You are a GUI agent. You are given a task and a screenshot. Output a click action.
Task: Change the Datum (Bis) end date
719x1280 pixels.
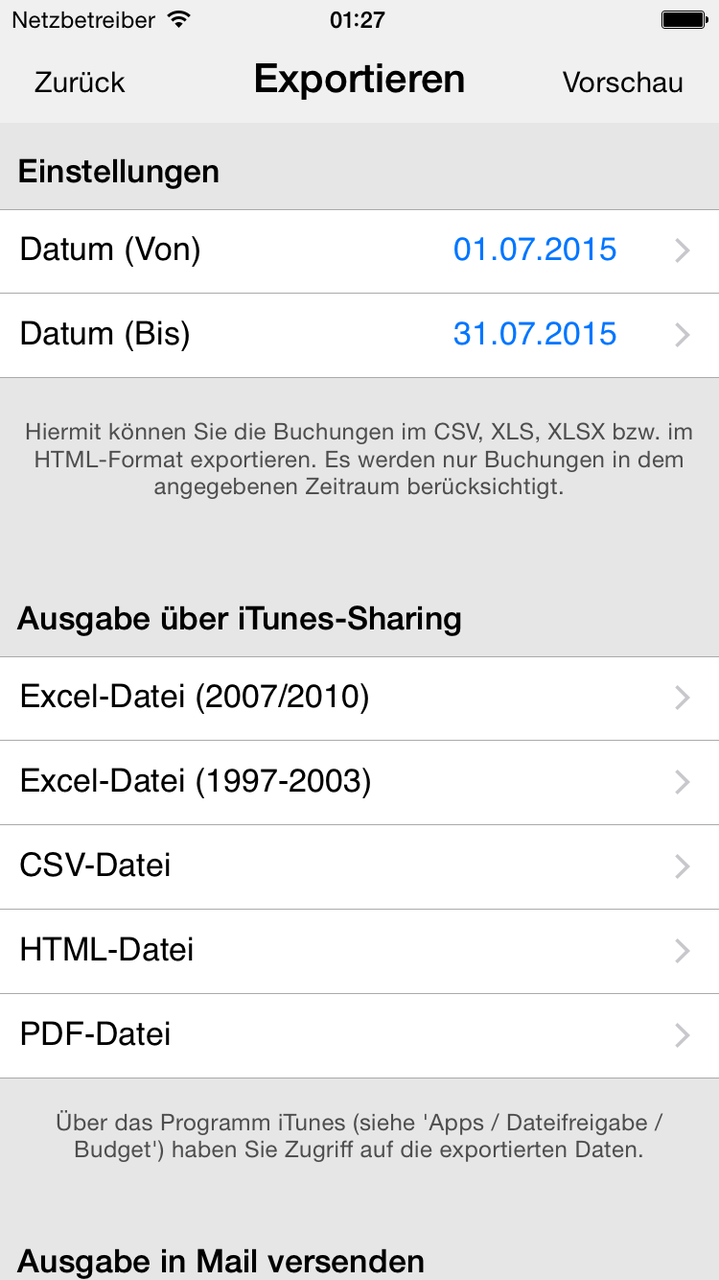(359, 335)
